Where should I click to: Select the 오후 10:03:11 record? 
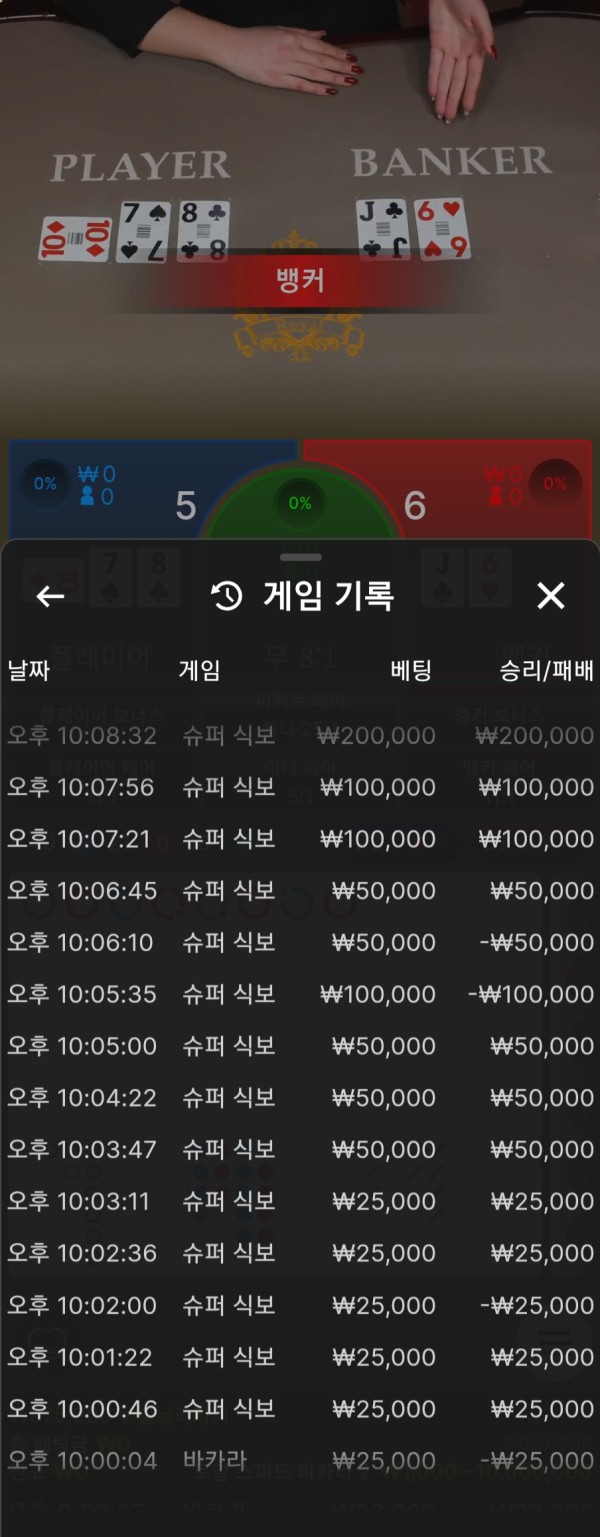pos(300,1202)
